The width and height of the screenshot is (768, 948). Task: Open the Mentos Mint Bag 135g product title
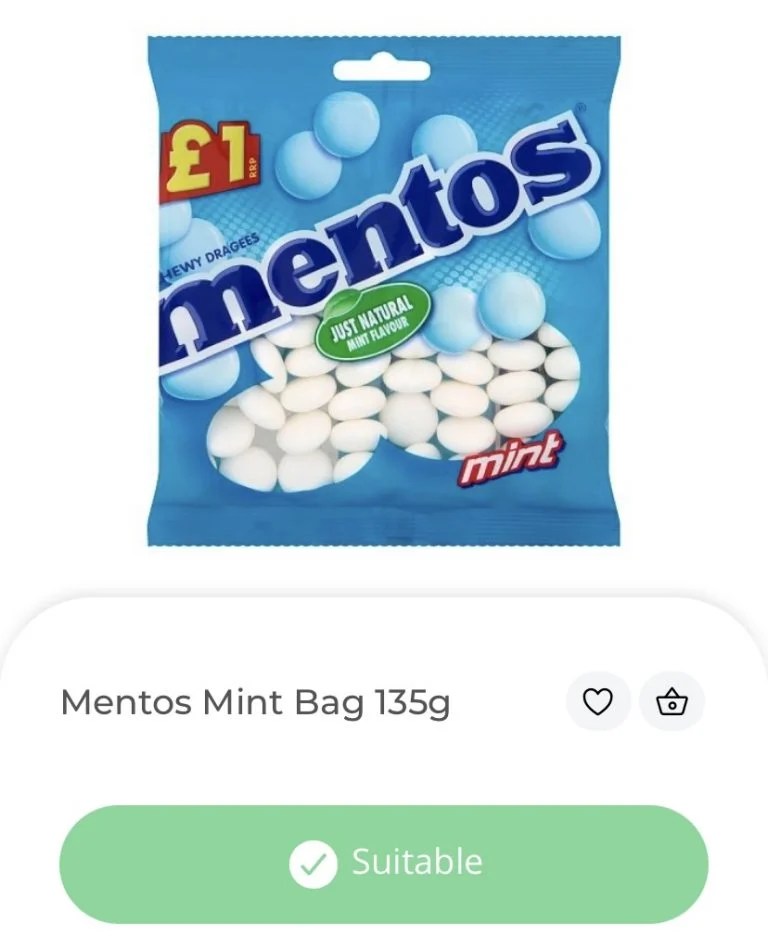click(256, 702)
